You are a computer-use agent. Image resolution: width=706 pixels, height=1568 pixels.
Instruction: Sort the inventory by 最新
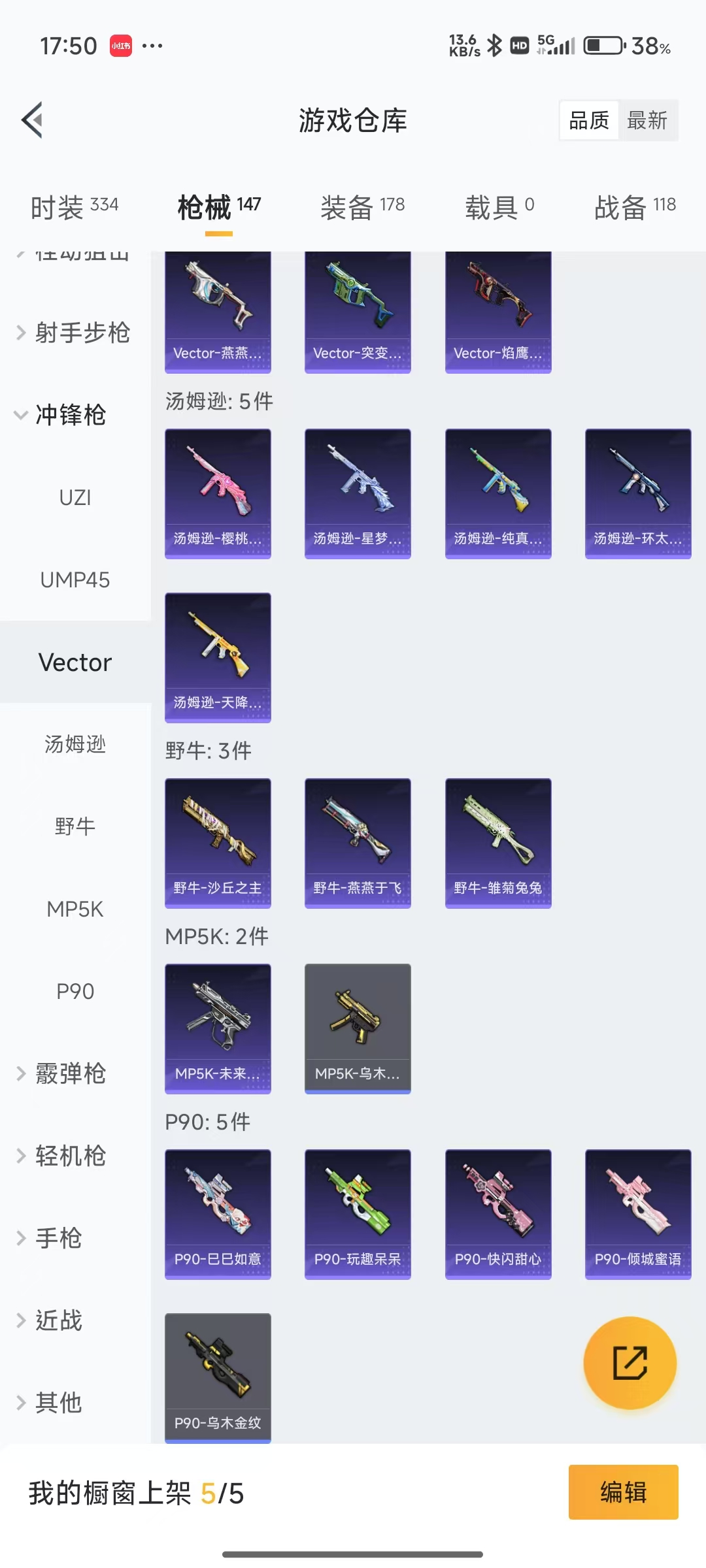pyautogui.click(x=647, y=120)
